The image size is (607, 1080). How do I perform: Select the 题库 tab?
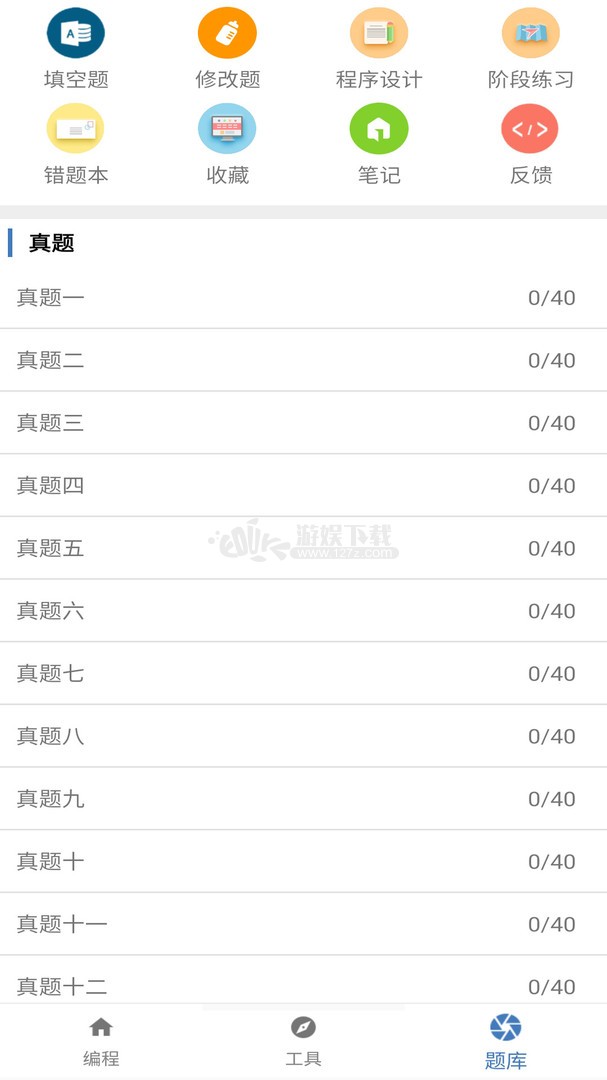click(x=506, y=1042)
